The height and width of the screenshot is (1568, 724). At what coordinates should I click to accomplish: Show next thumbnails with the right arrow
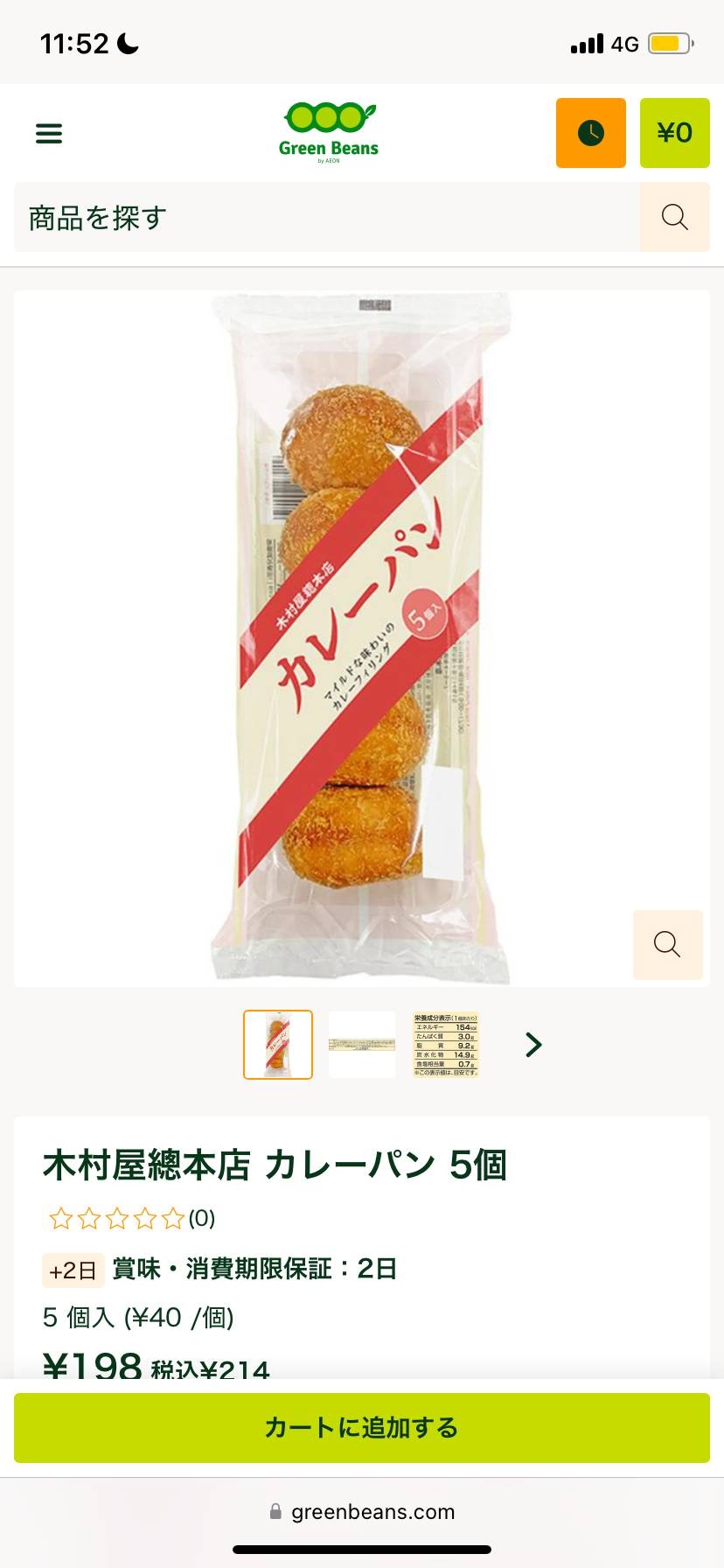tap(533, 1045)
